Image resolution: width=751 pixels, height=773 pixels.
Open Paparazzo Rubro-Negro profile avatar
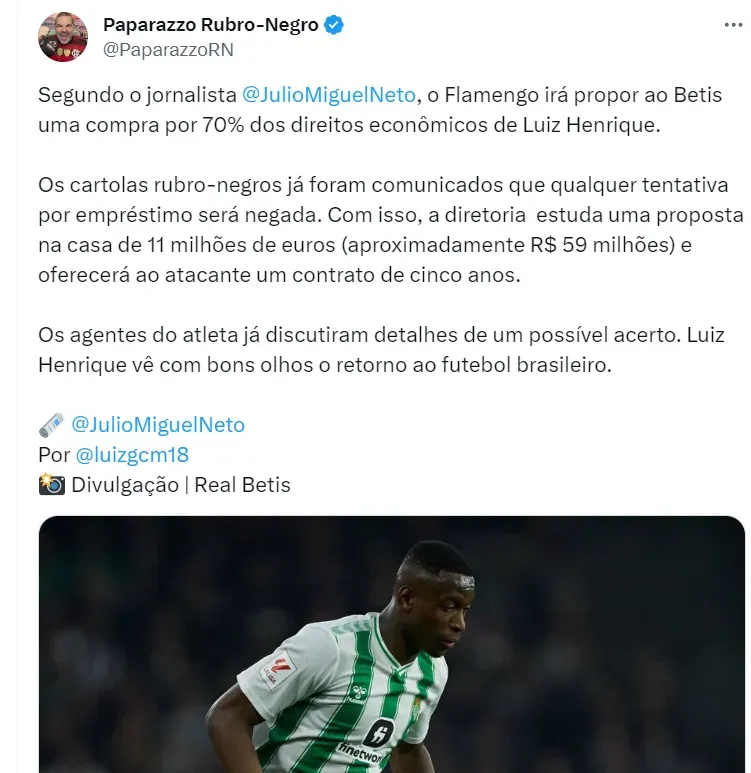click(x=63, y=37)
